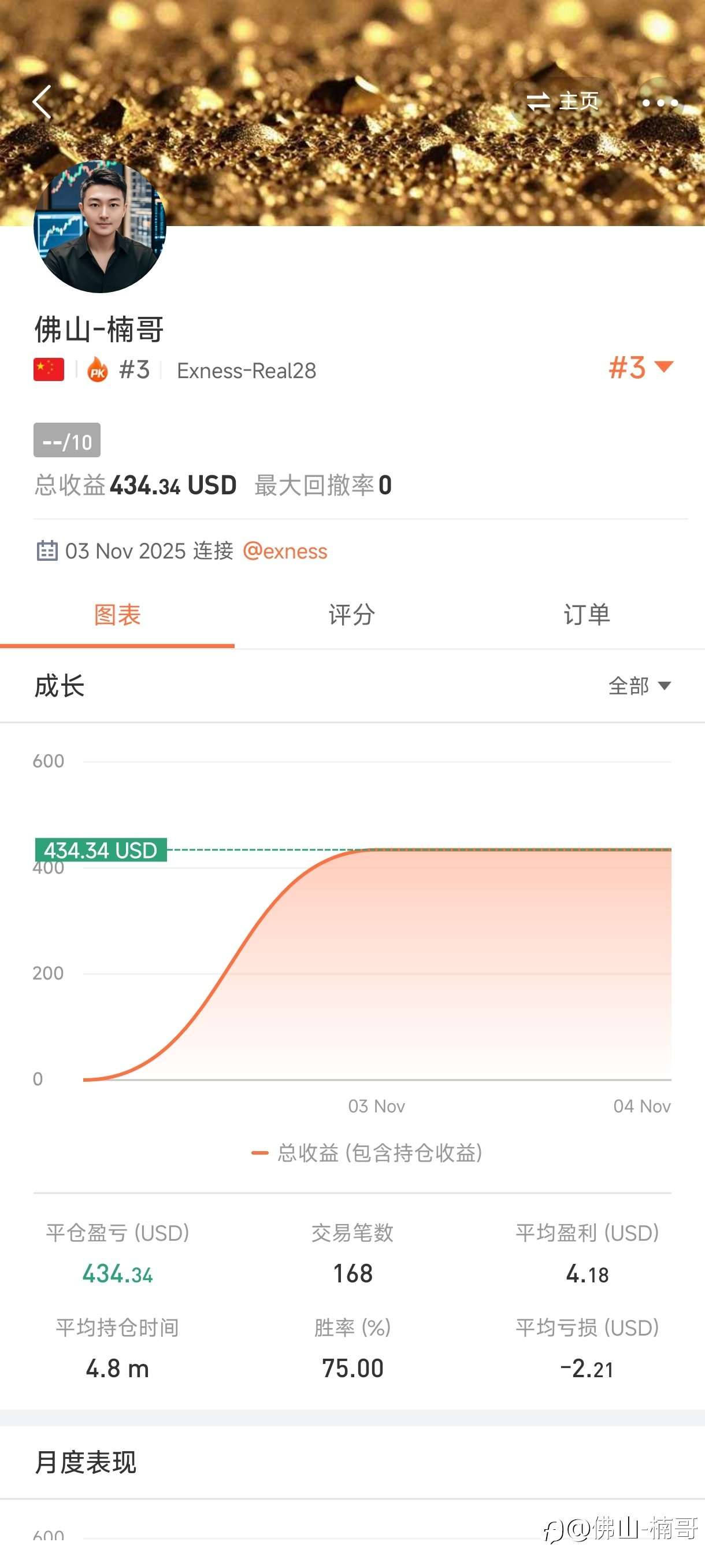The height and width of the screenshot is (1568, 705).
Task: Click the green 434.34 USD chart label
Action: click(101, 850)
